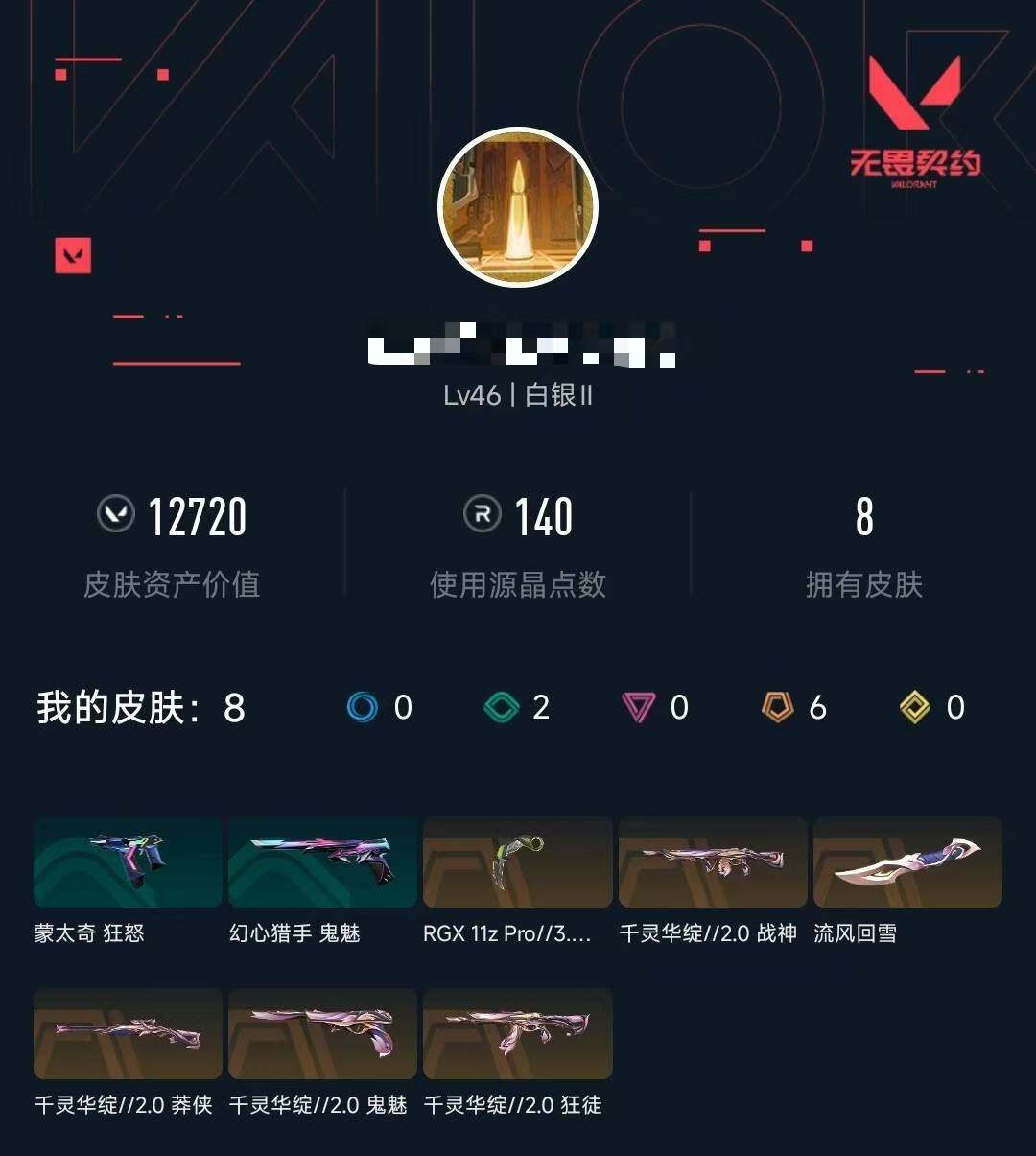
Task: Click the candle profile avatar image
Action: (x=518, y=207)
